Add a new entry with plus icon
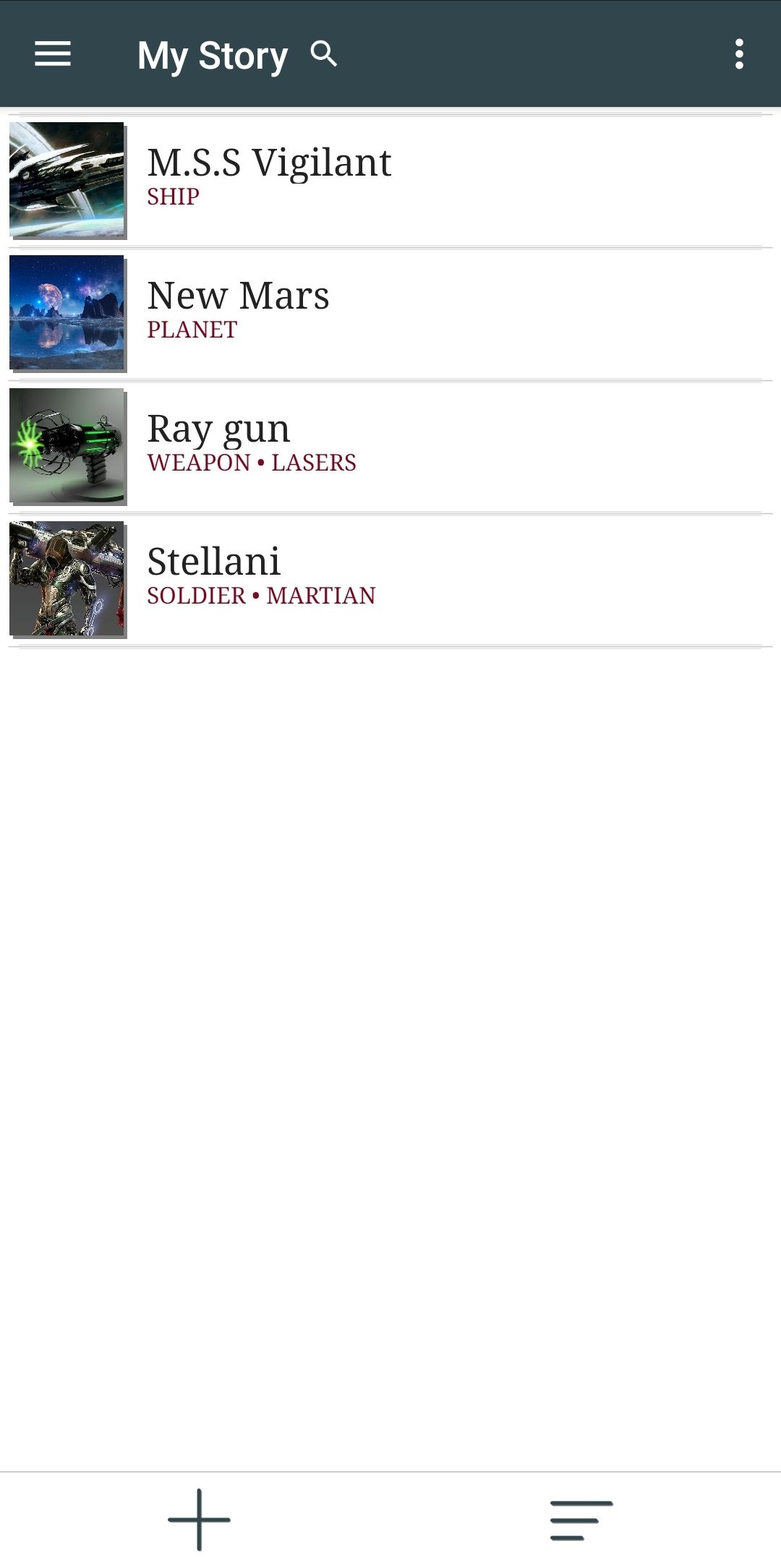Screen dimensions: 781x1568 (199, 1520)
